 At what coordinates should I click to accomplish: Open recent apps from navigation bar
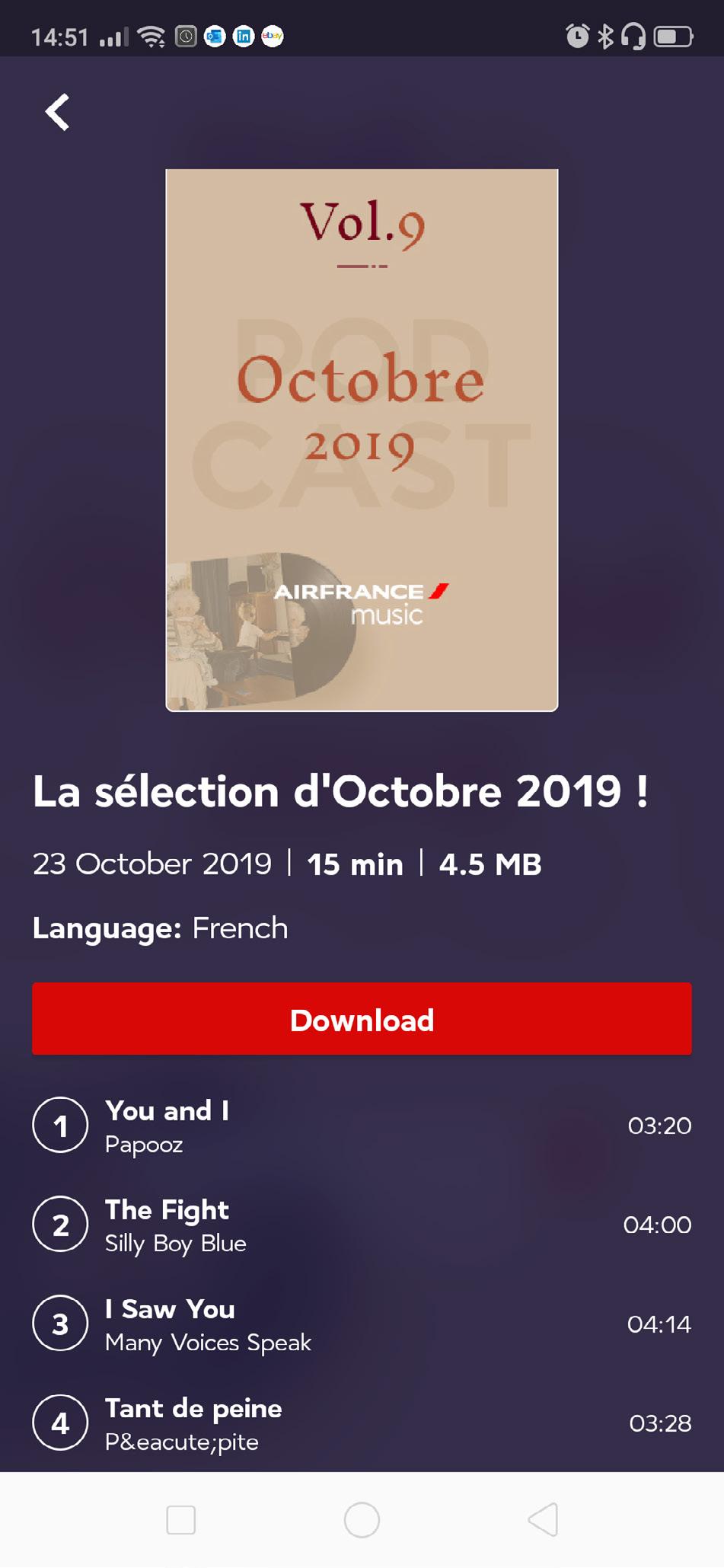click(x=181, y=1520)
